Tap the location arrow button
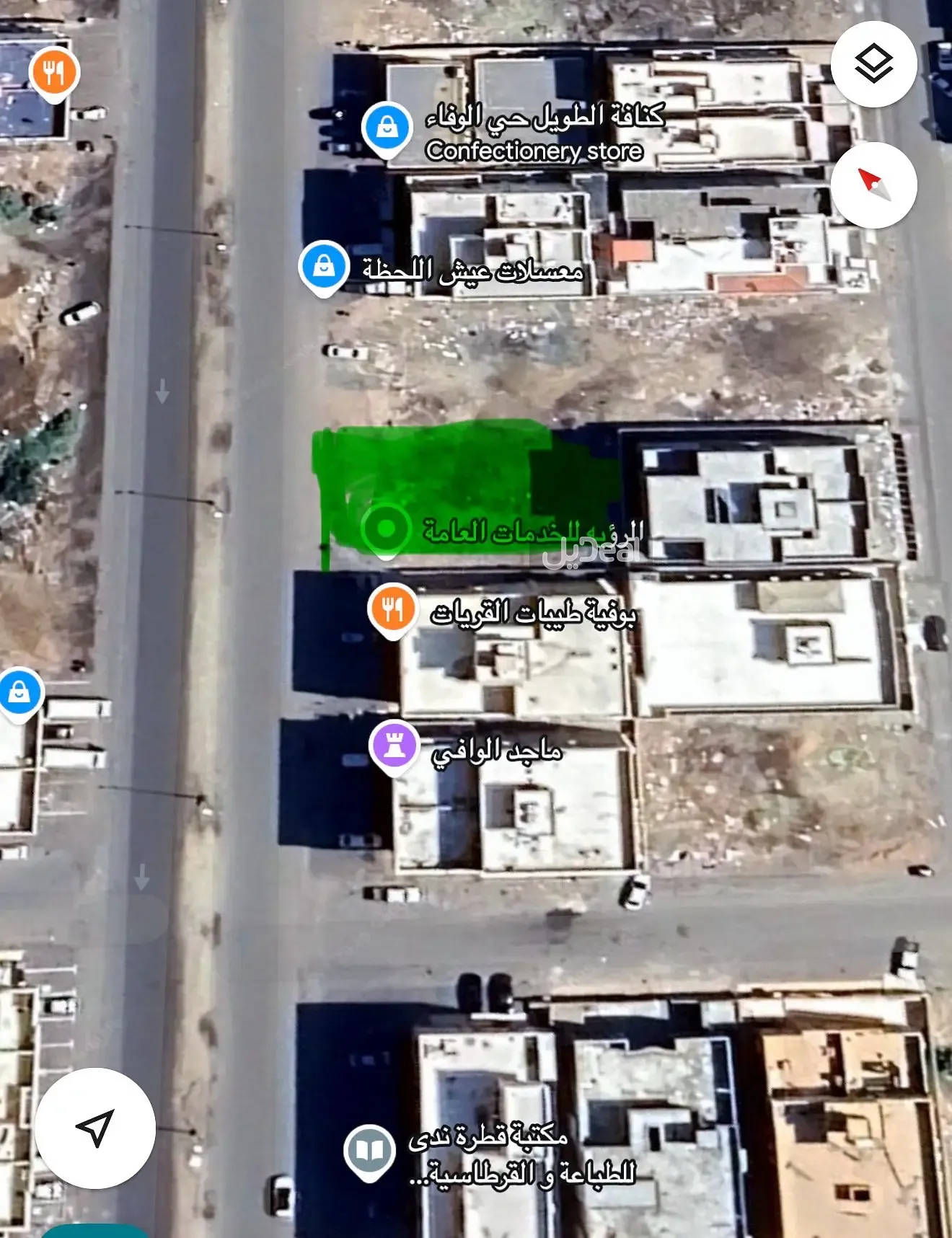This screenshot has height=1238, width=952. 95,1128
